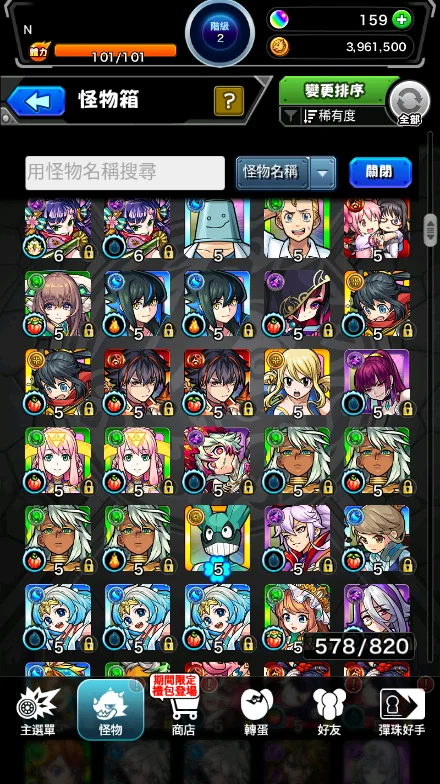Tap the 變更排序 sort button
Viewport: 440px width, 784px height.
[x=334, y=90]
